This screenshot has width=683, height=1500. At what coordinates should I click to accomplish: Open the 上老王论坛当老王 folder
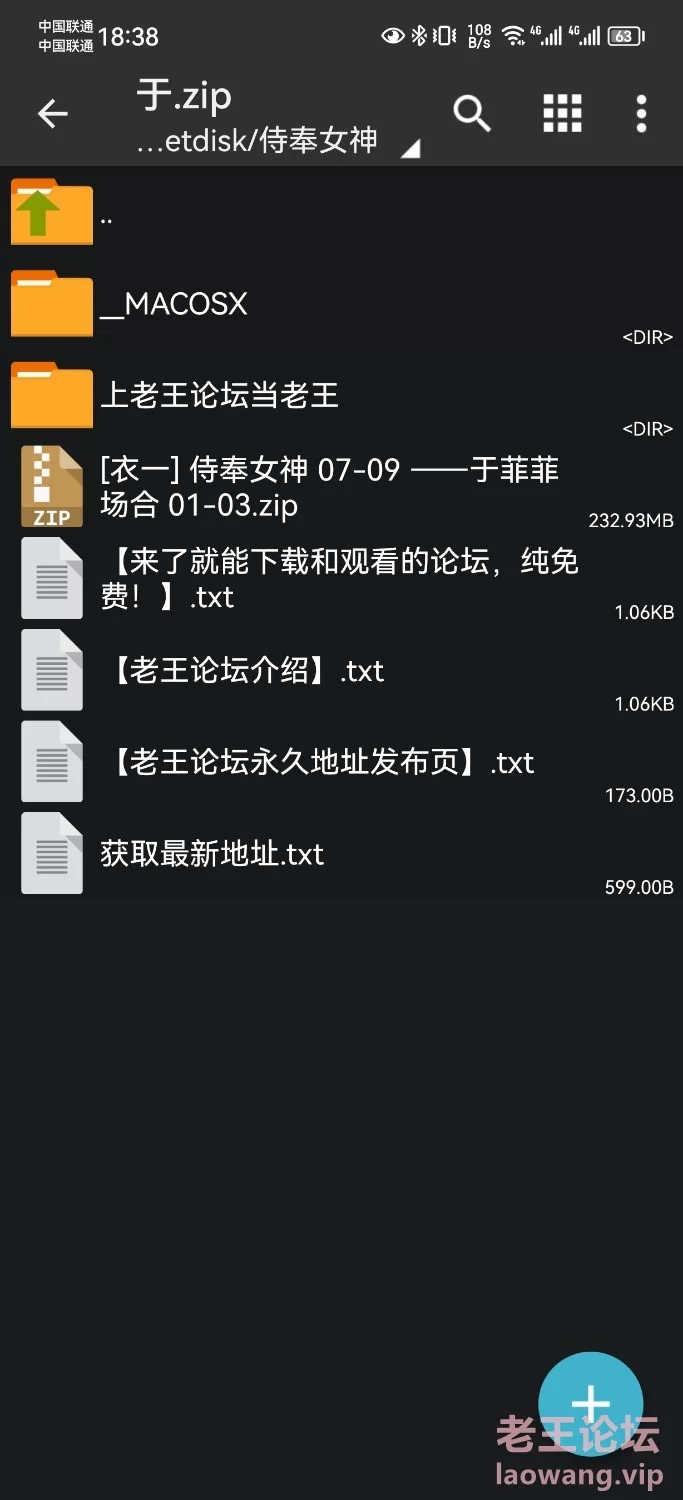(x=341, y=396)
